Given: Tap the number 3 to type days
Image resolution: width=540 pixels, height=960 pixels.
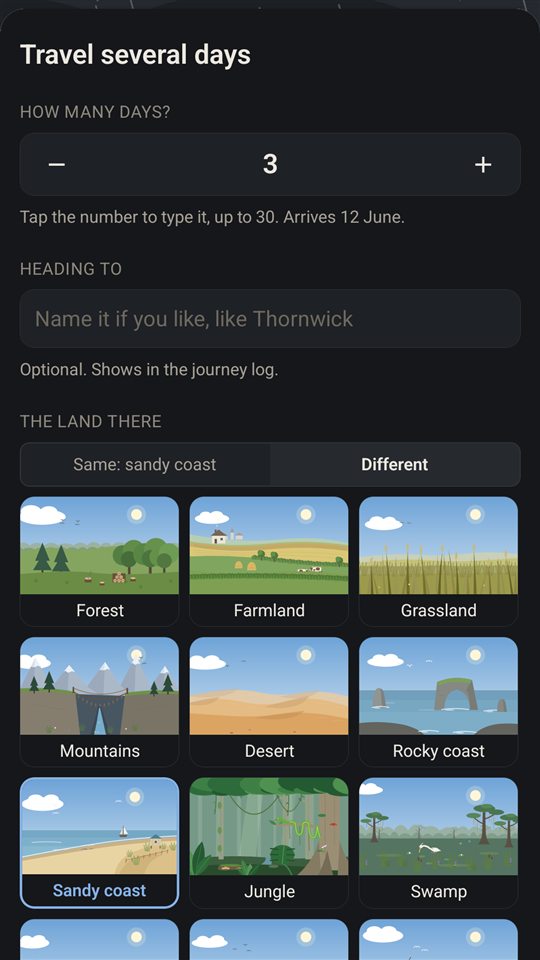Looking at the screenshot, I should pos(270,164).
